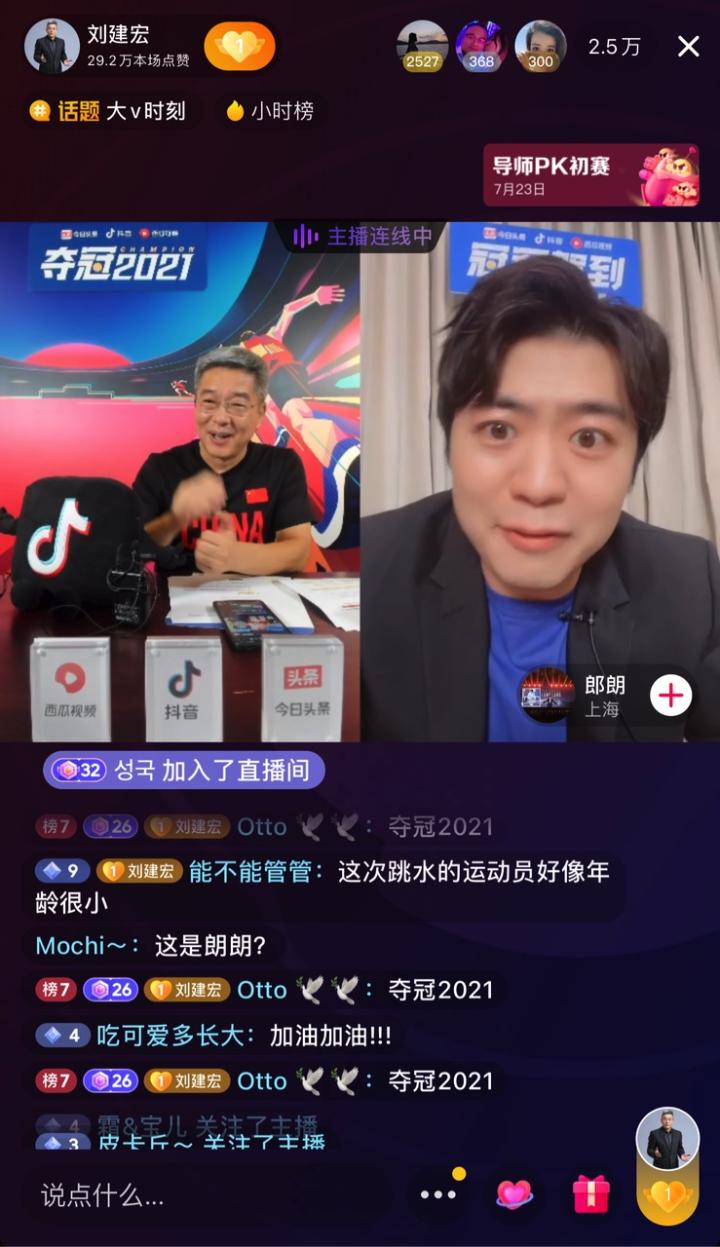
Task: Type a comment in 说点什么 field
Action: [200, 1194]
